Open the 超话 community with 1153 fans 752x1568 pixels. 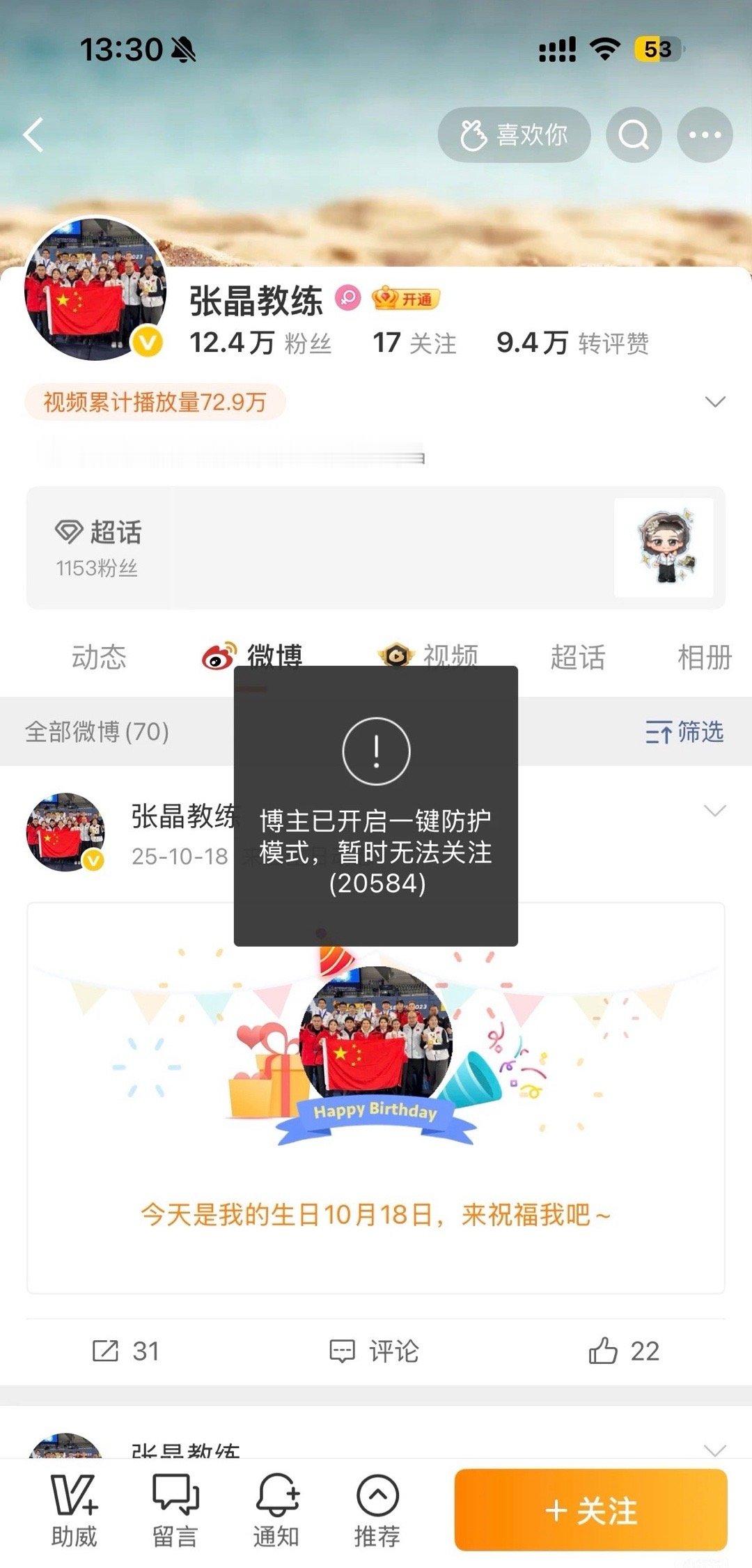(x=279, y=547)
